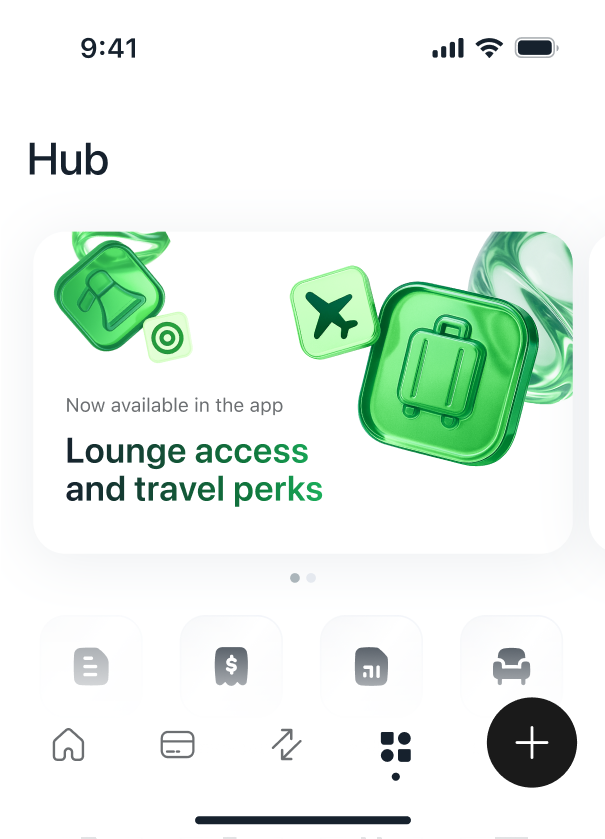Open the Lounge access and travel perks card
This screenshot has height=839, width=605.
[303, 392]
